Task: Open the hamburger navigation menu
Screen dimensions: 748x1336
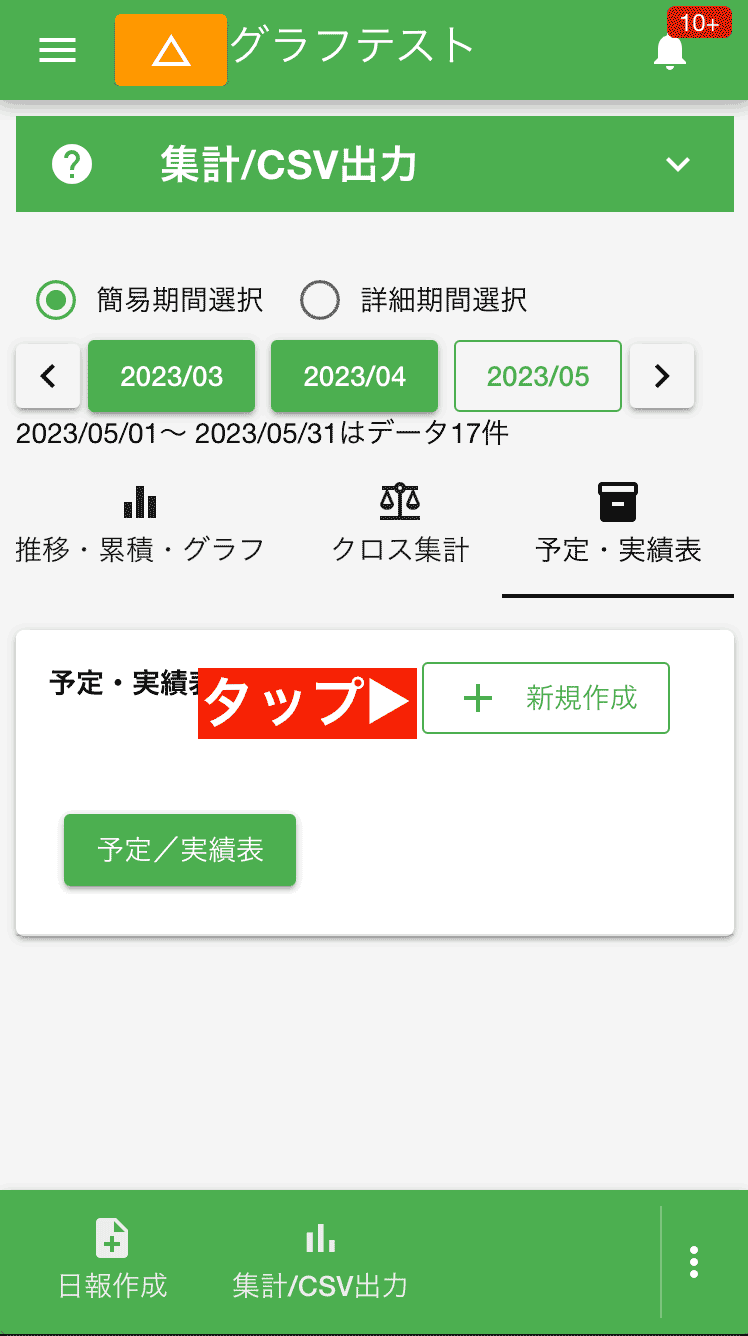Action: [57, 50]
